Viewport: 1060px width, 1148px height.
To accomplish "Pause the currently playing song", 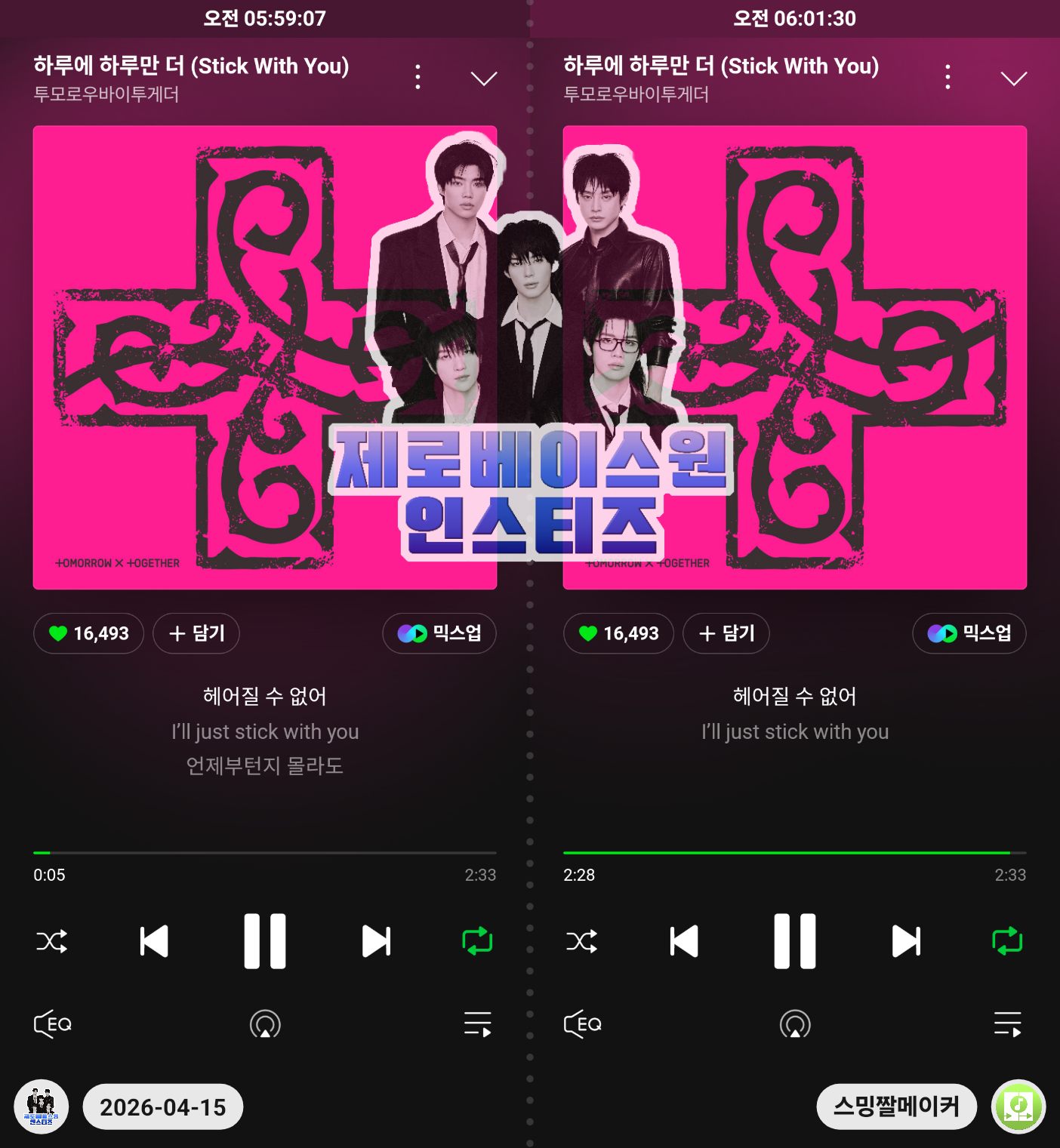I will coord(264,940).
